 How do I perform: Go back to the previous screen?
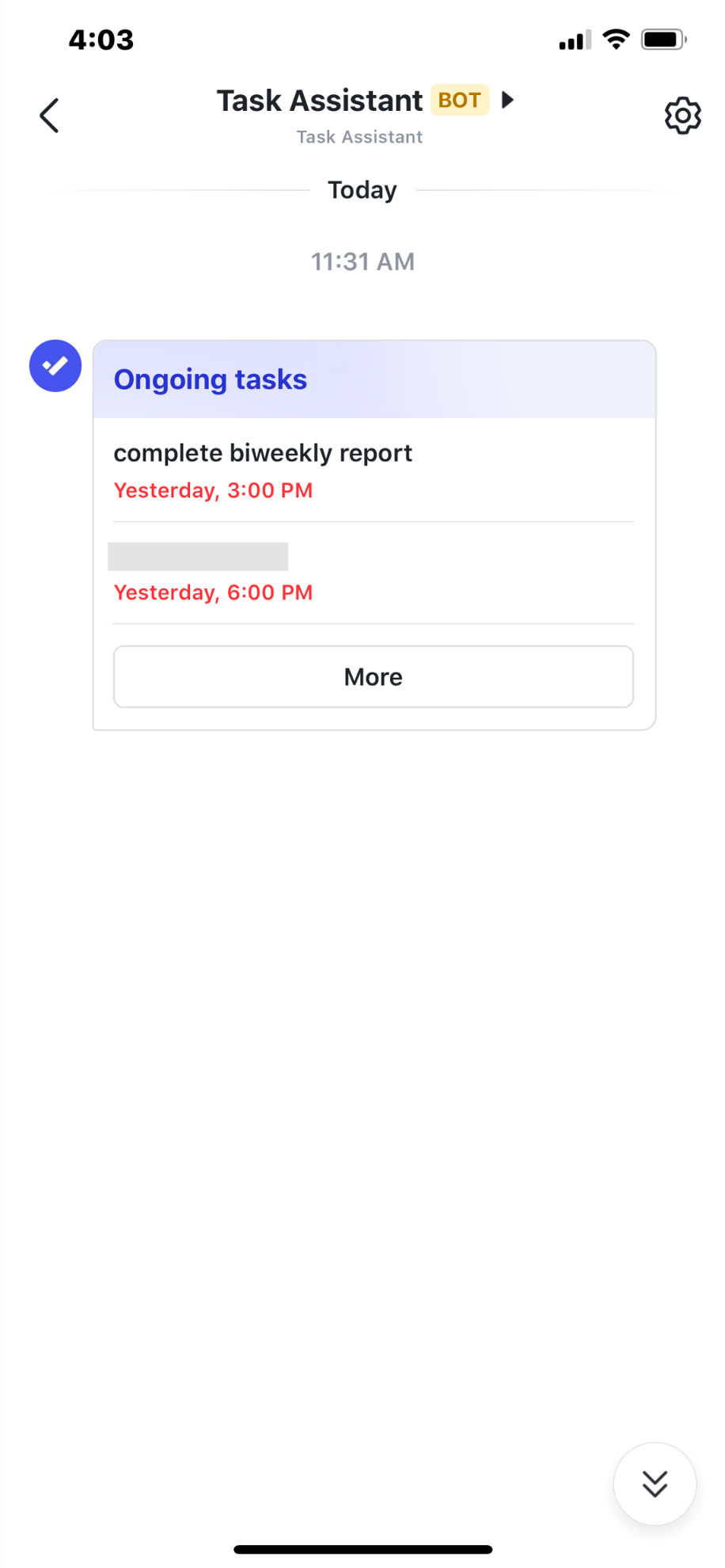point(49,116)
